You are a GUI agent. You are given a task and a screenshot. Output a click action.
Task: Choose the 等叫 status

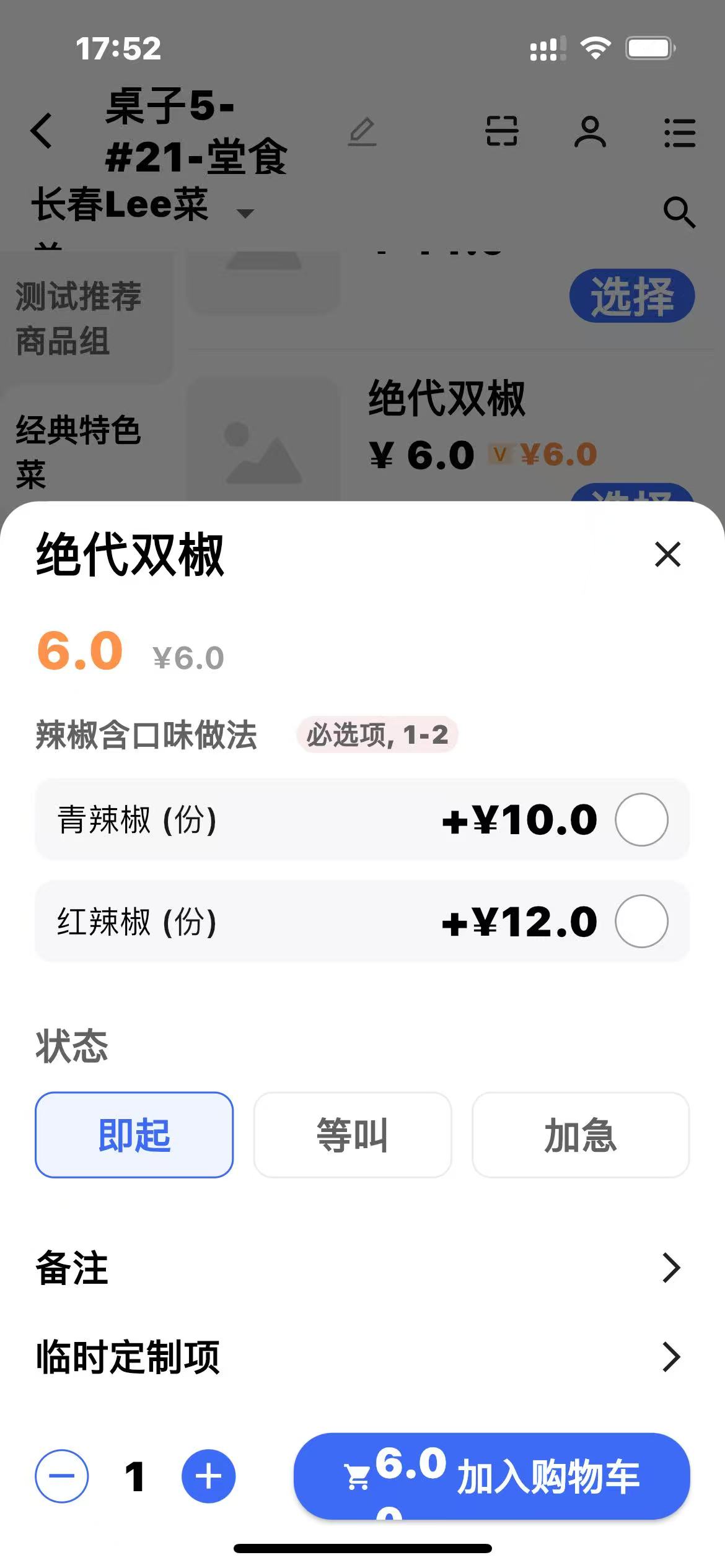(x=352, y=1135)
